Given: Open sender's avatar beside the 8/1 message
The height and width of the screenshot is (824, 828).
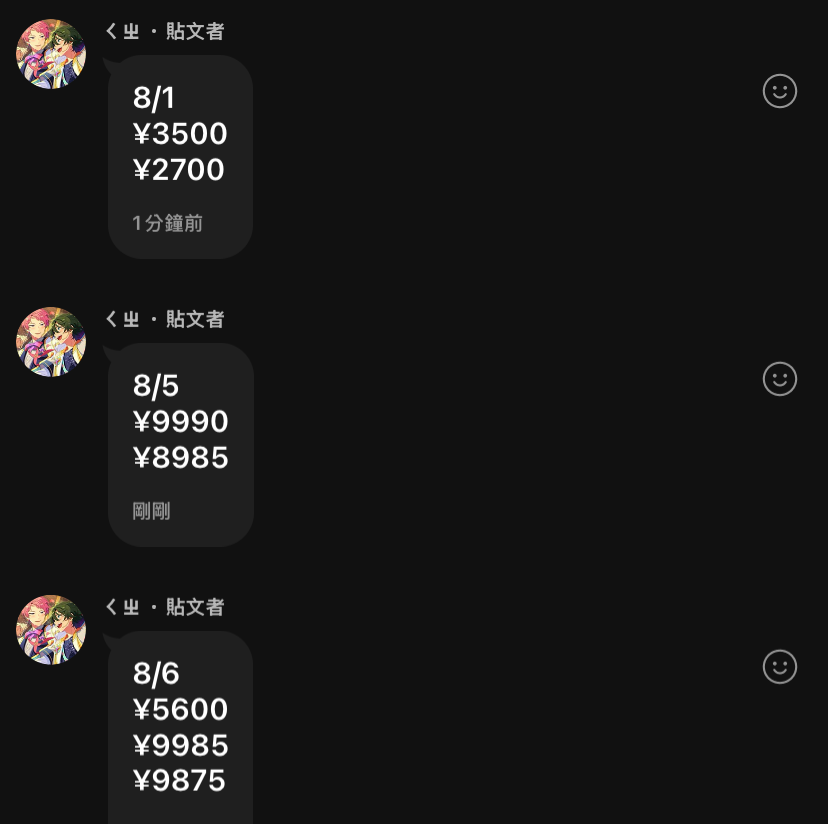Looking at the screenshot, I should tap(51, 54).
